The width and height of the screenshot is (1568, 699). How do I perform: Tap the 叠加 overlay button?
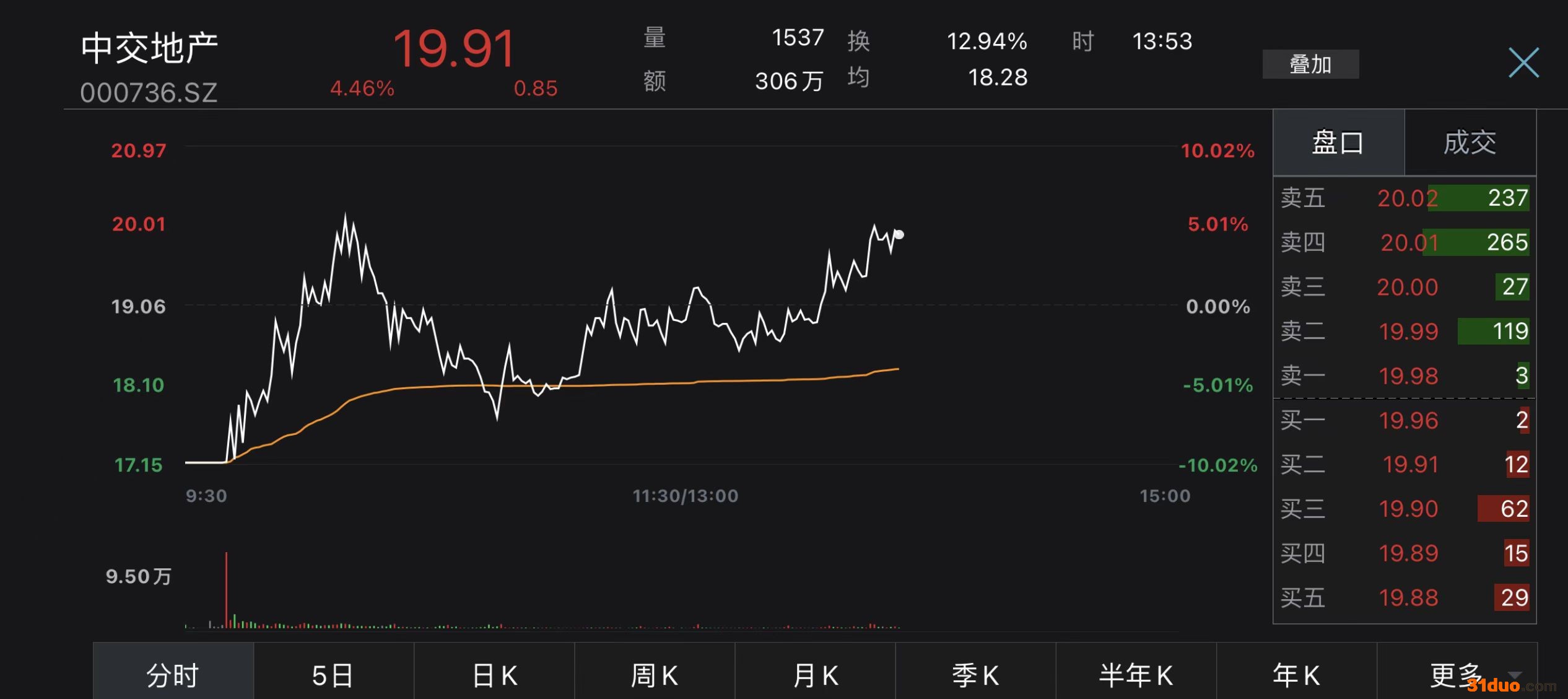click(1310, 64)
